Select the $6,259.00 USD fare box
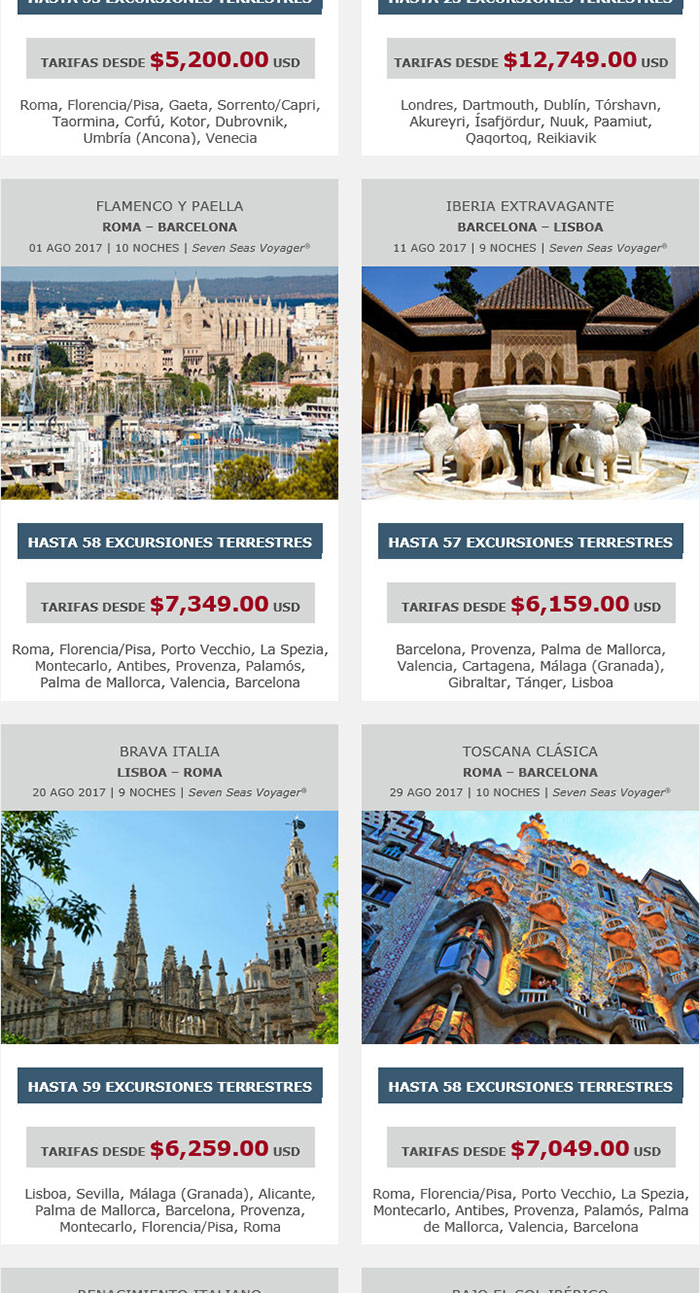Viewport: 700px width, 1293px height. (170, 1148)
